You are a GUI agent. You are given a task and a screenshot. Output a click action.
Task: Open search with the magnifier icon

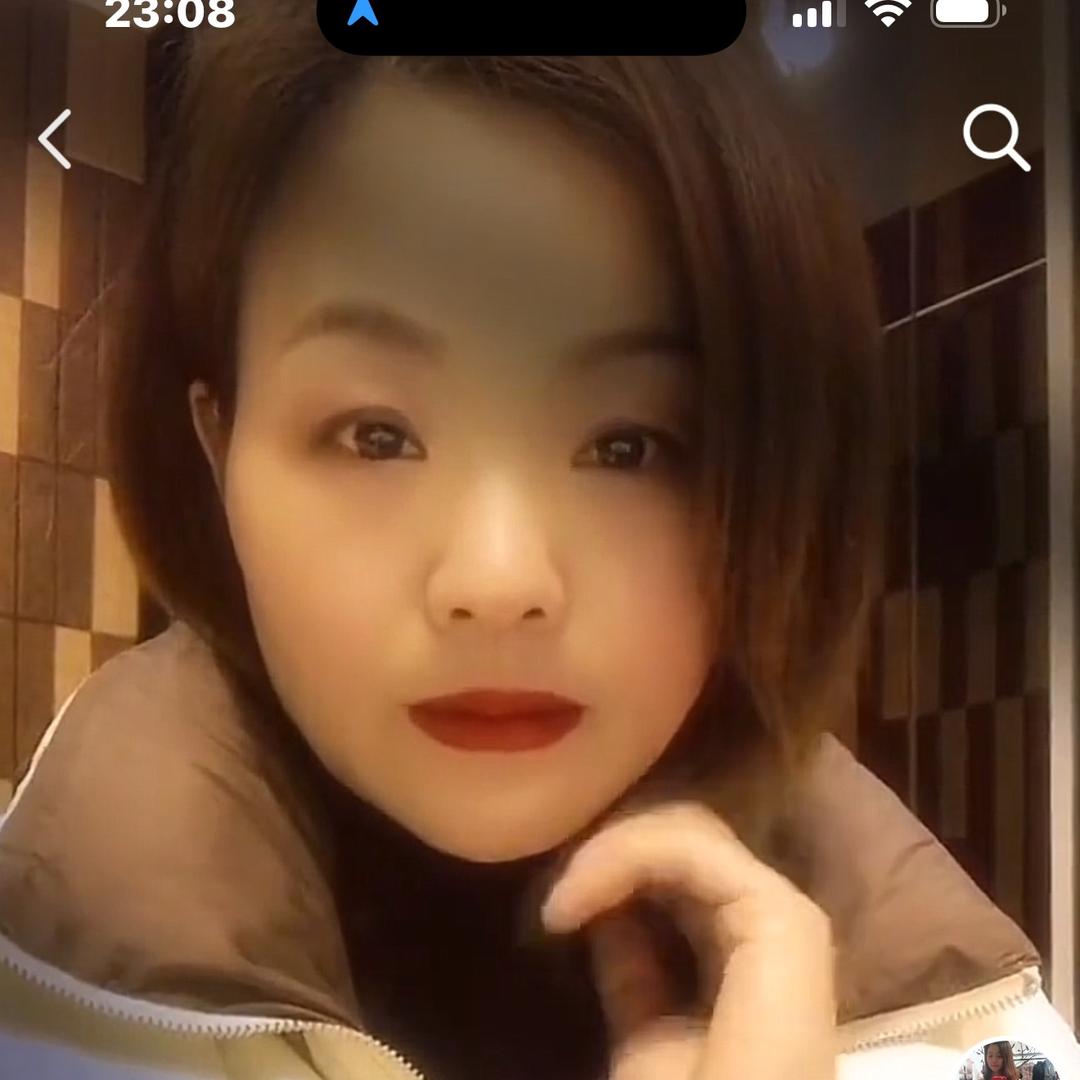click(x=996, y=138)
